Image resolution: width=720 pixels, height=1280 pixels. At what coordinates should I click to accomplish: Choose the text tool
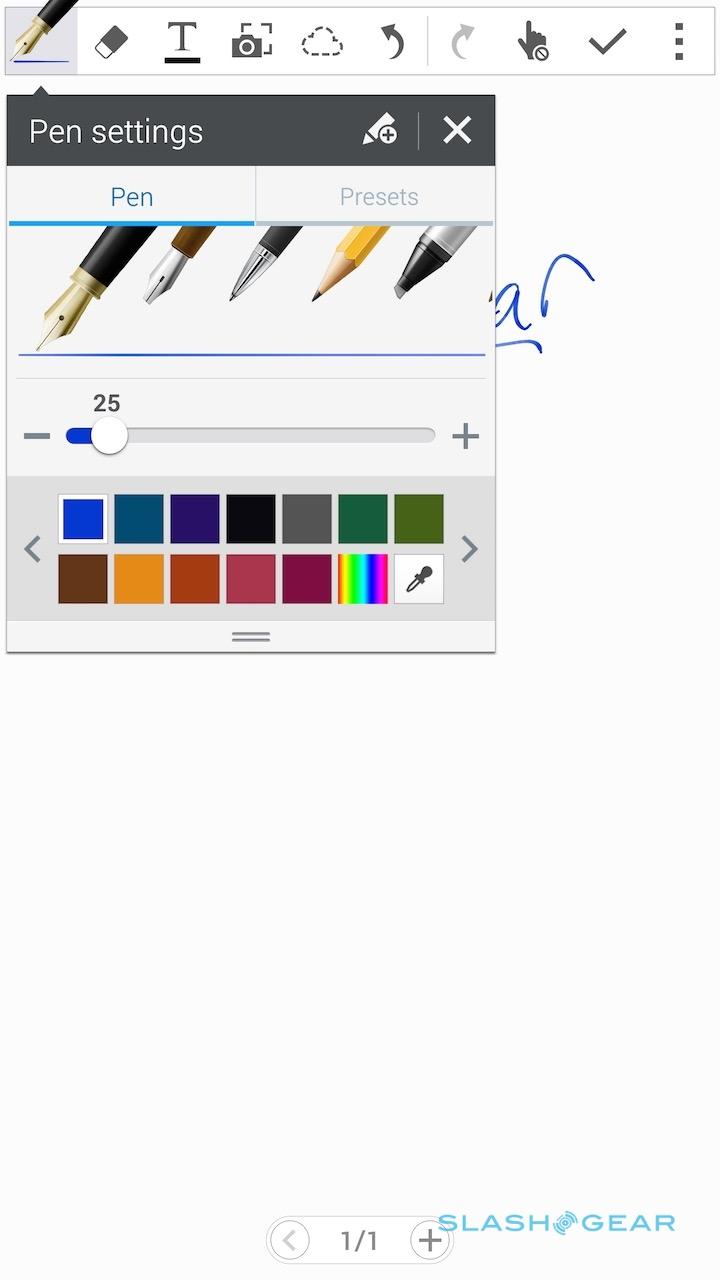click(181, 41)
